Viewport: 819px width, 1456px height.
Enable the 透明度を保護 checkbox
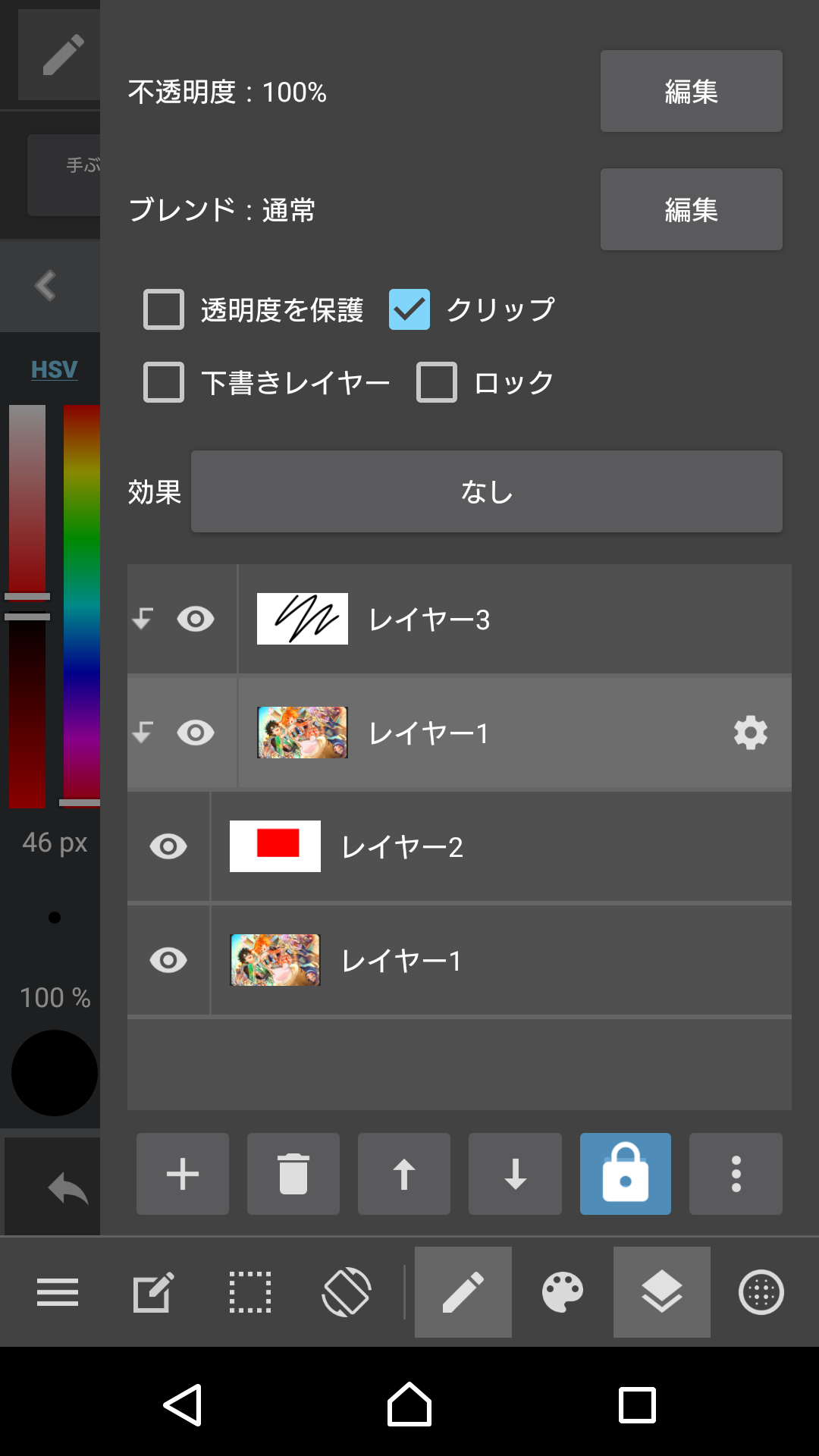click(164, 309)
